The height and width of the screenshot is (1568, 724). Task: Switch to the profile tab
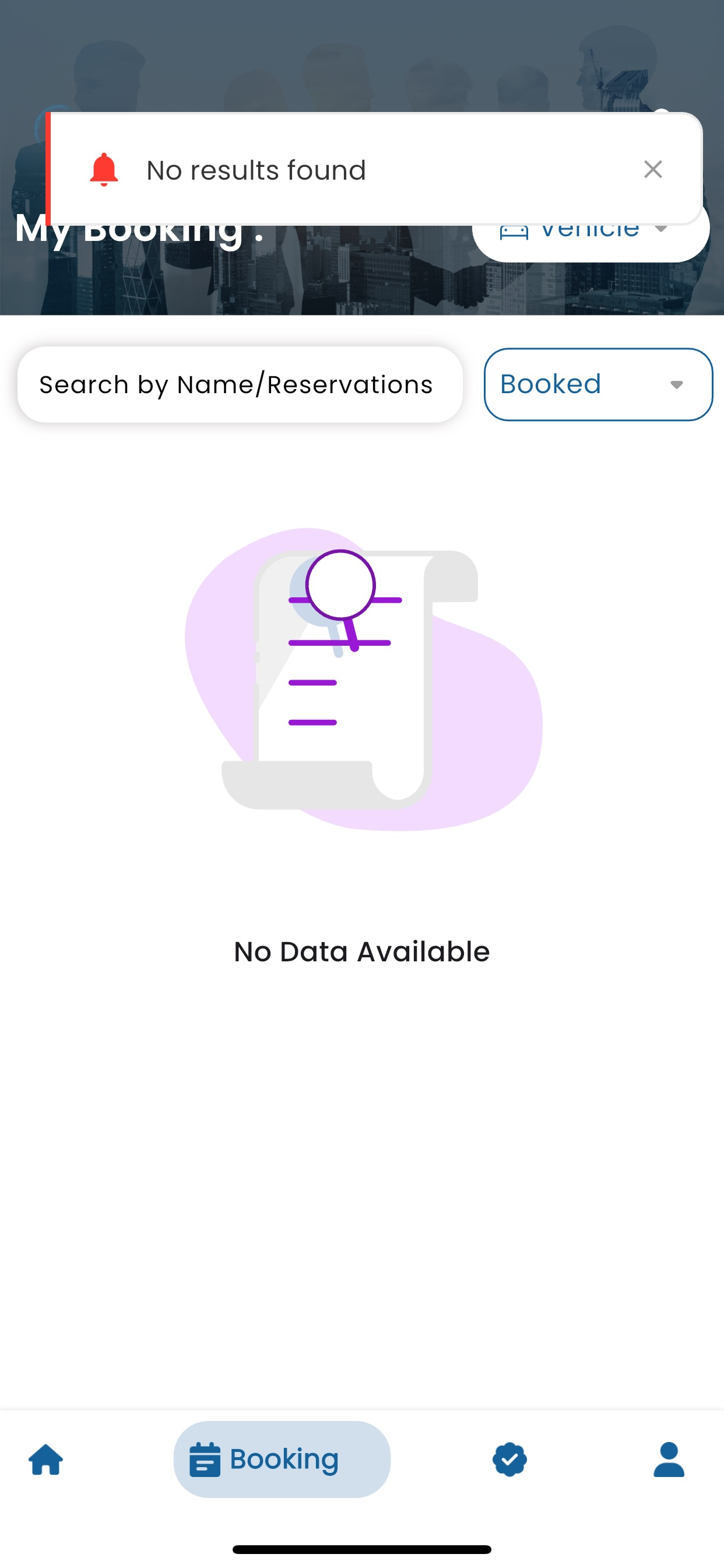tap(669, 1459)
